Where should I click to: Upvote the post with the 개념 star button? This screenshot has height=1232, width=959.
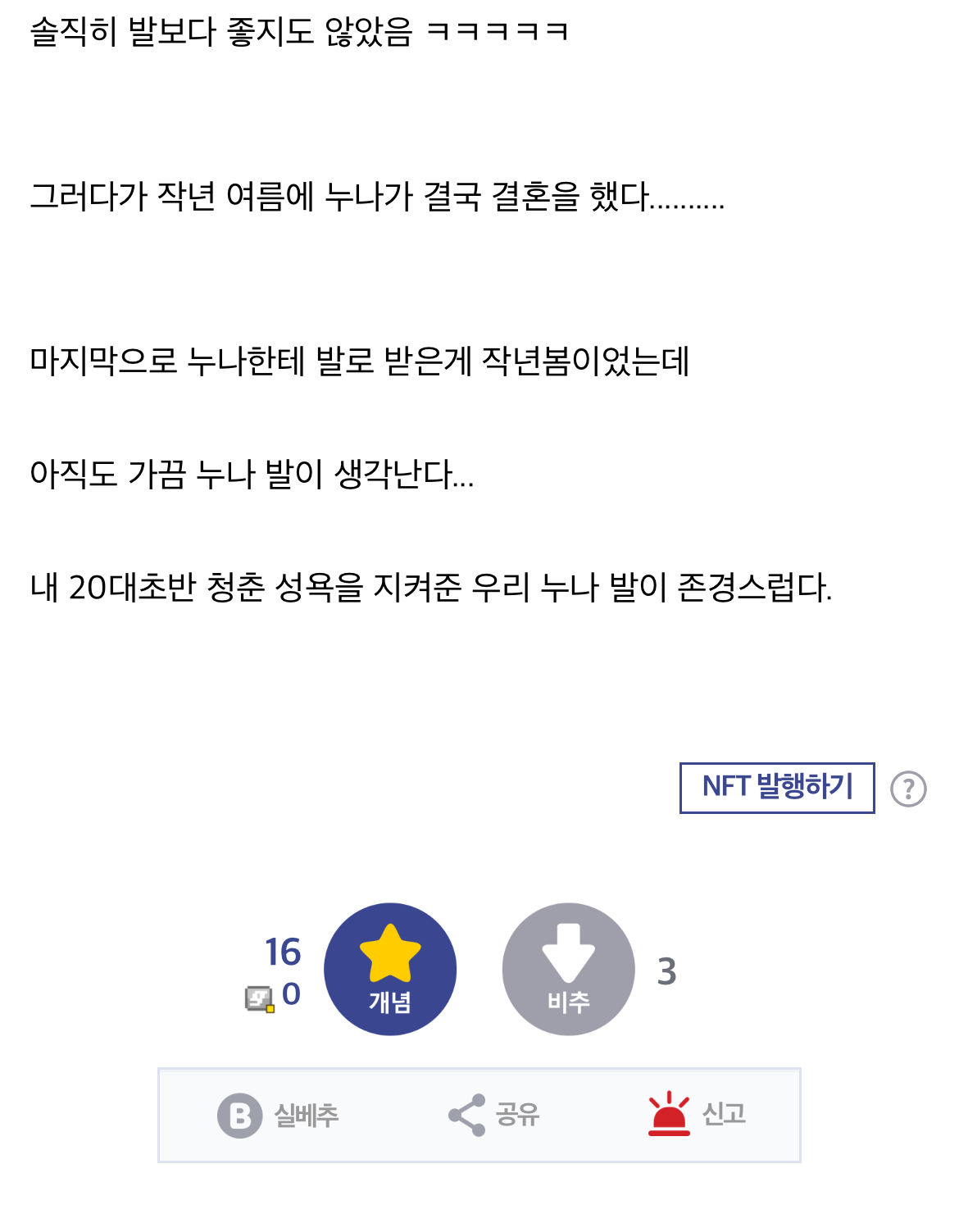tap(390, 969)
